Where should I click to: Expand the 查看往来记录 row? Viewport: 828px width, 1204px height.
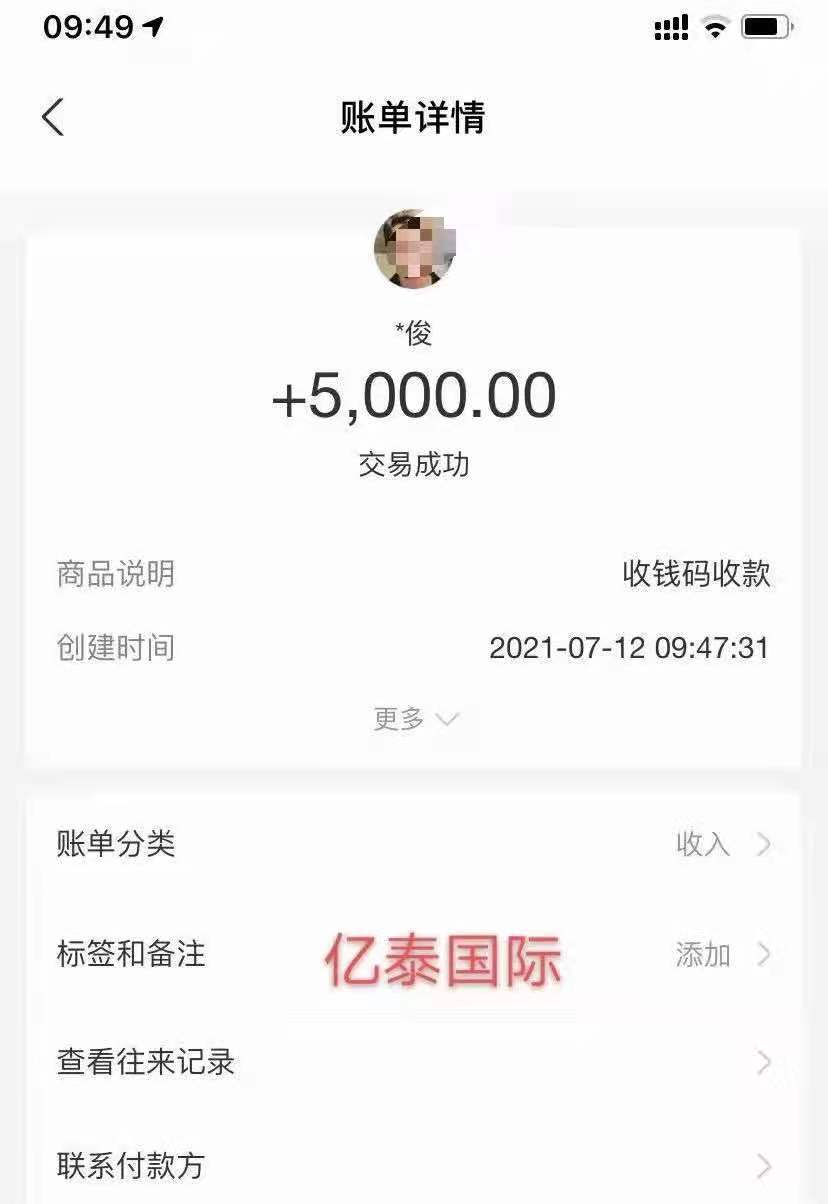pos(764,1062)
